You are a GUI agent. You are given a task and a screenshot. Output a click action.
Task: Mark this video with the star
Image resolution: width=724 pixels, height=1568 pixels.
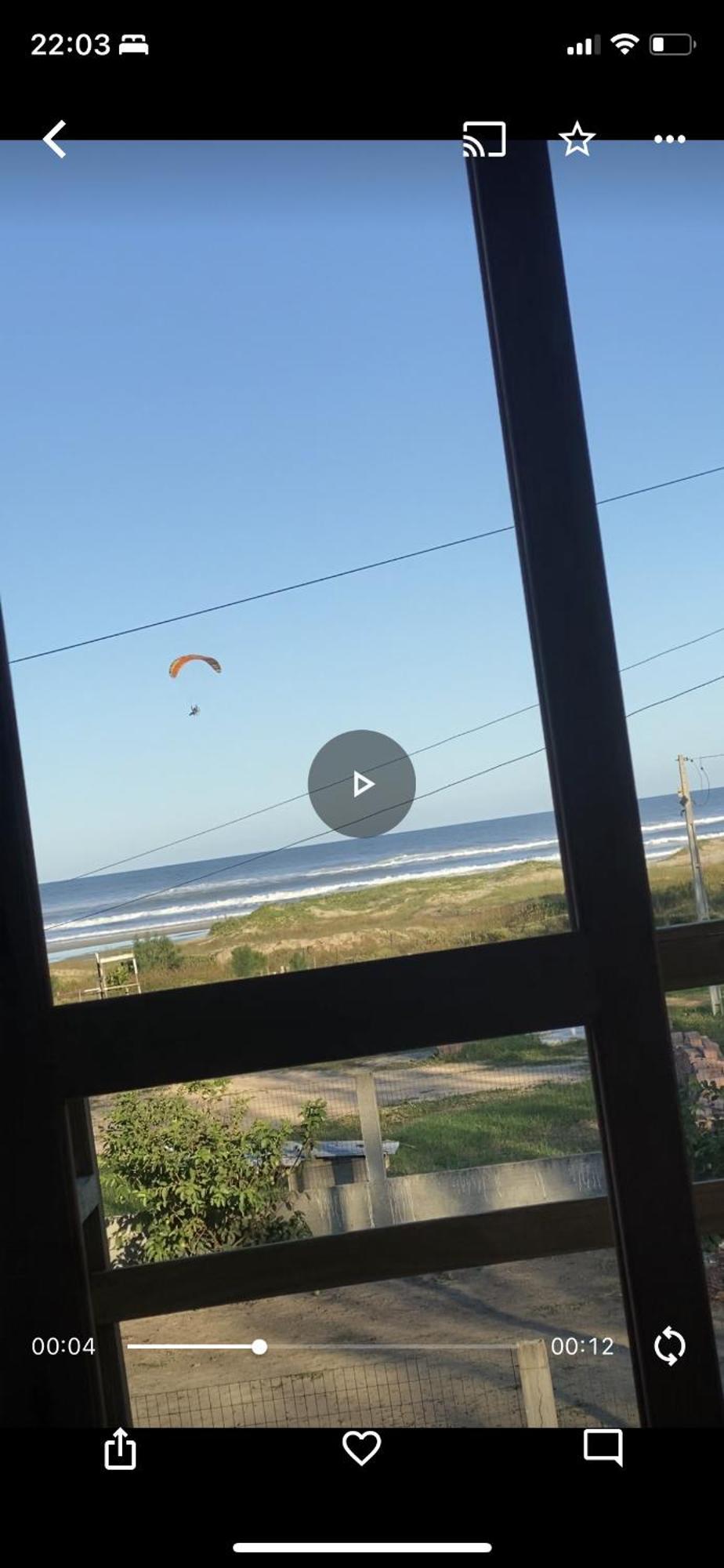[577, 140]
